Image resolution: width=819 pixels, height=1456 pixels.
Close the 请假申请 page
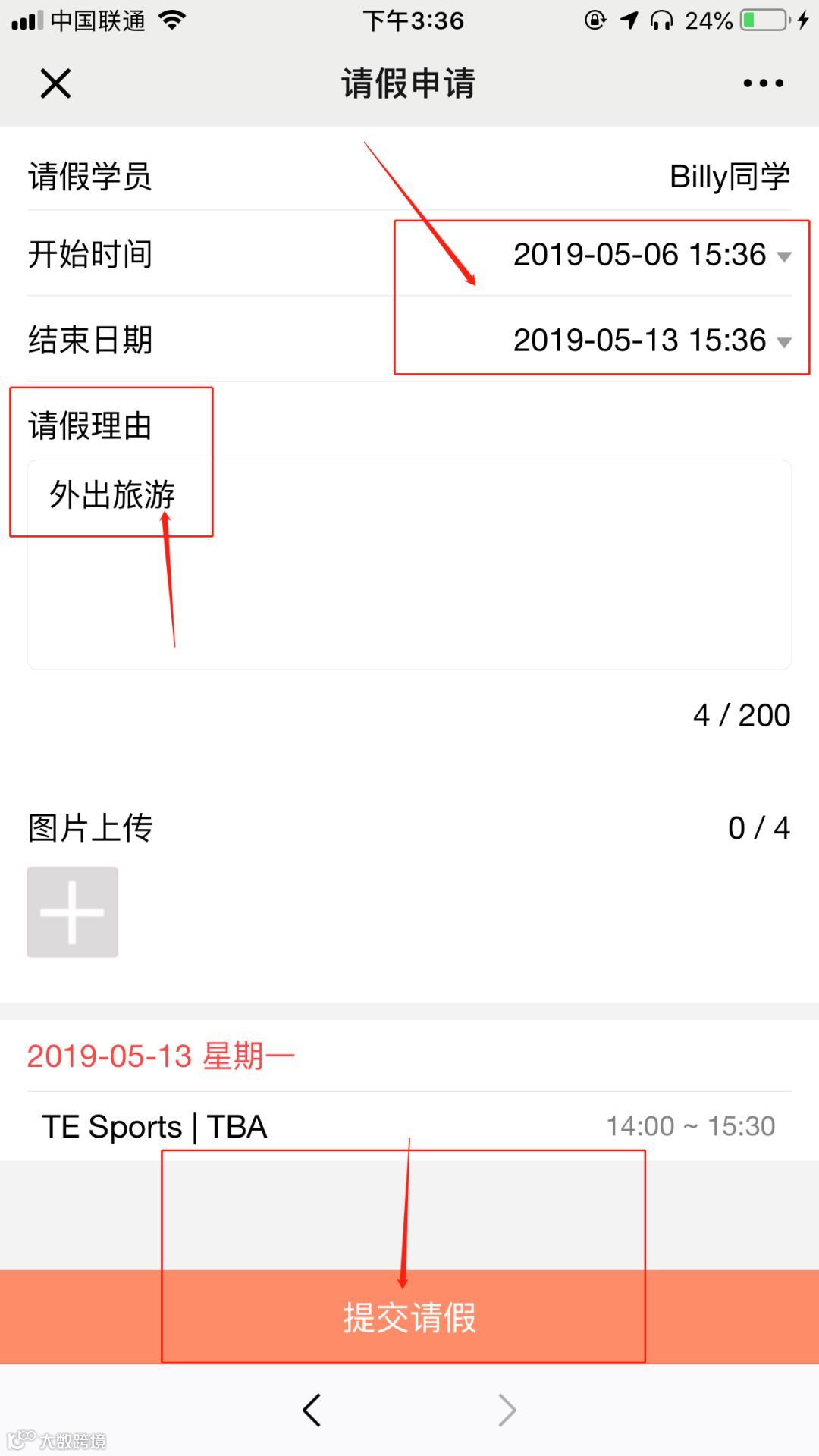coord(55,83)
